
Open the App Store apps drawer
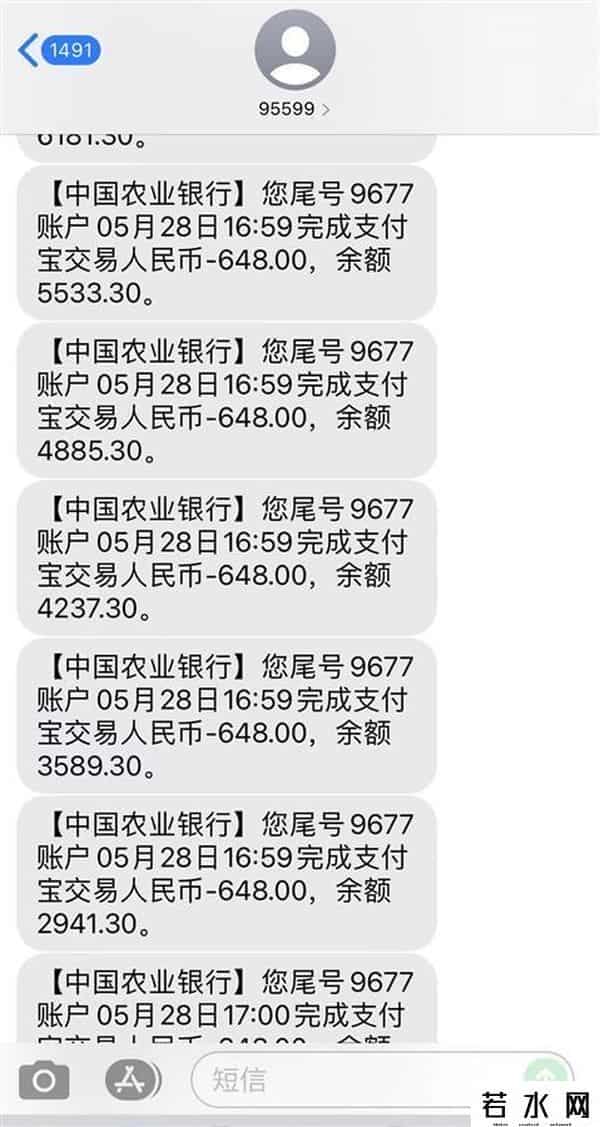click(x=129, y=1080)
